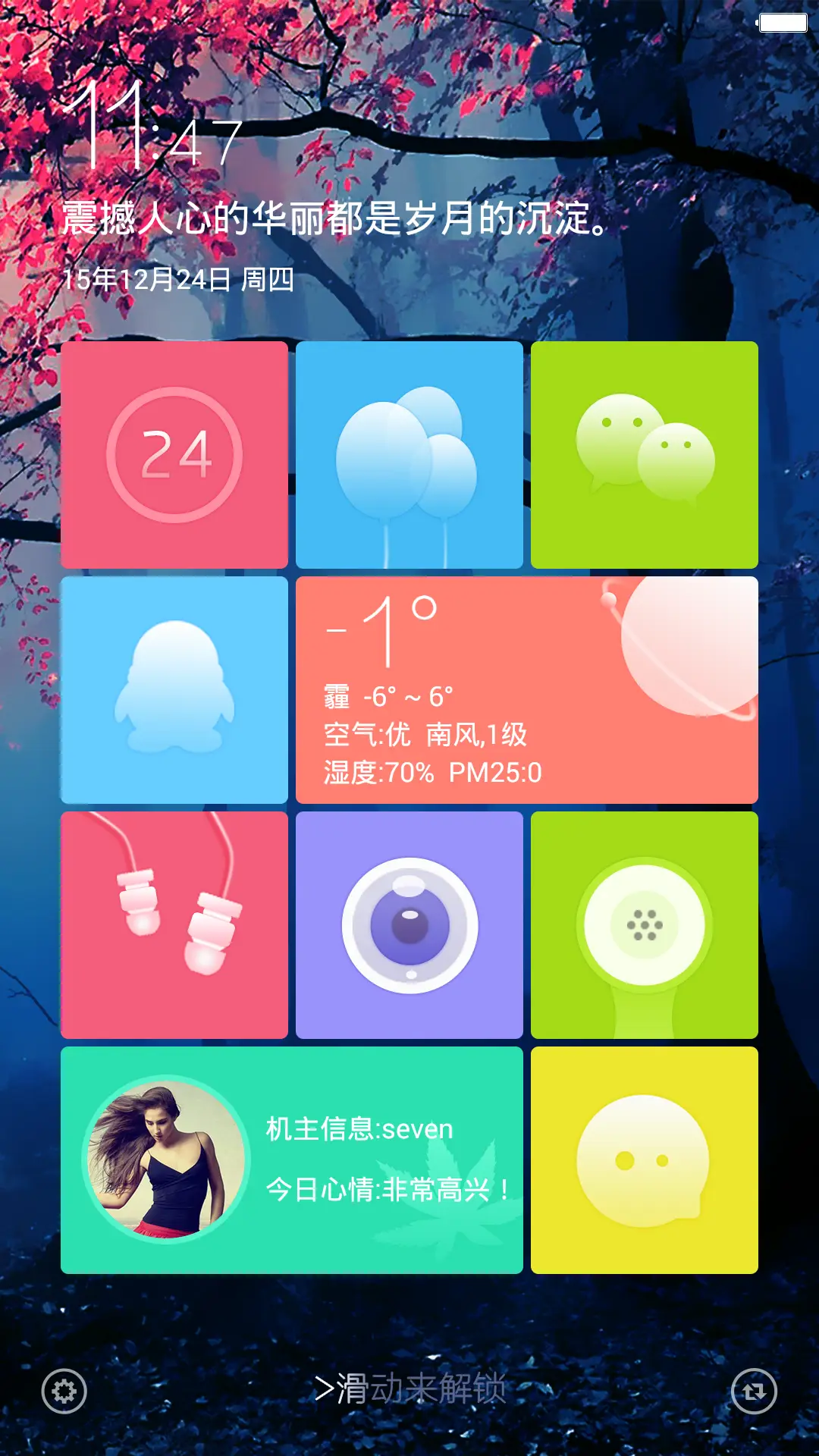This screenshot has width=819, height=1456.
Task: Open the Camera lens tile
Action: (409, 924)
